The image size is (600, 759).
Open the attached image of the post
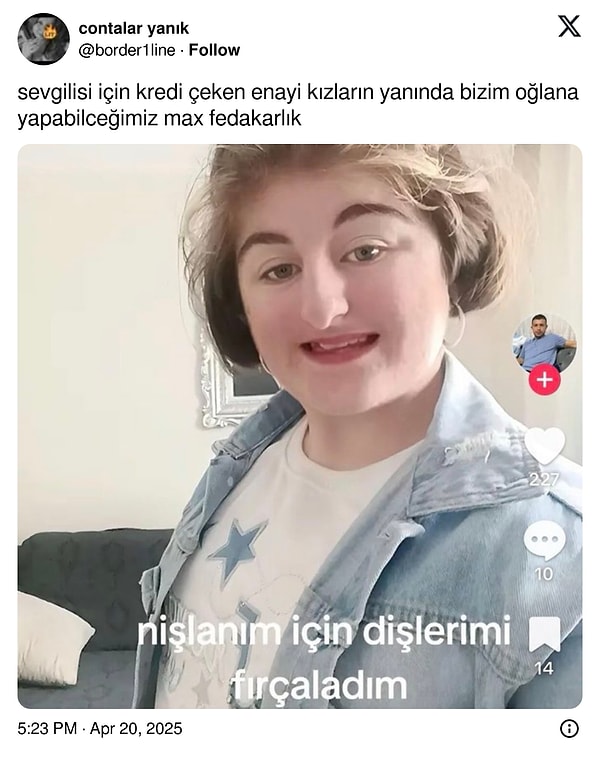pyautogui.click(x=299, y=426)
